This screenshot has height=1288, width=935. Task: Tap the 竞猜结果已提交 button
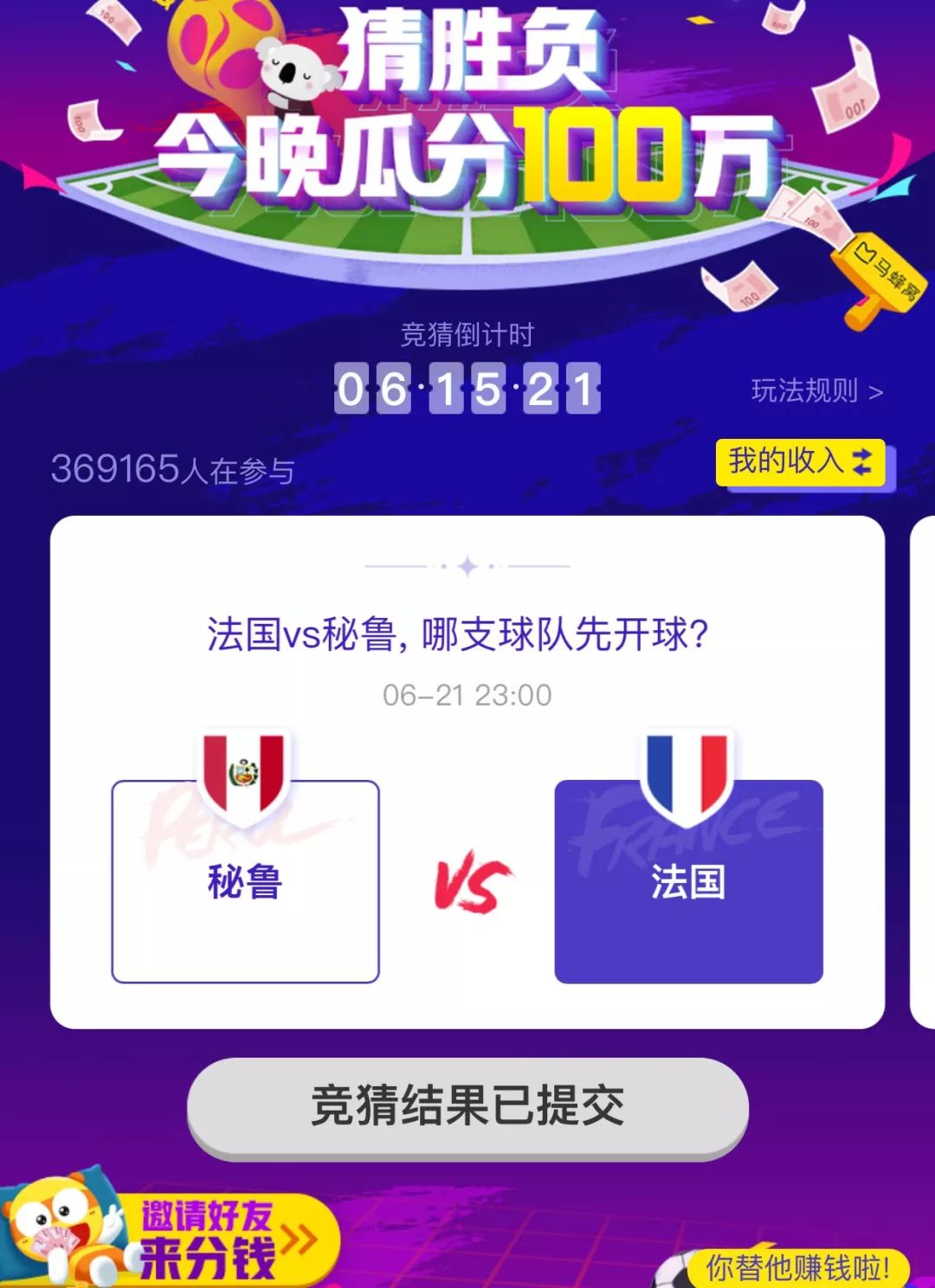pyautogui.click(x=467, y=1106)
